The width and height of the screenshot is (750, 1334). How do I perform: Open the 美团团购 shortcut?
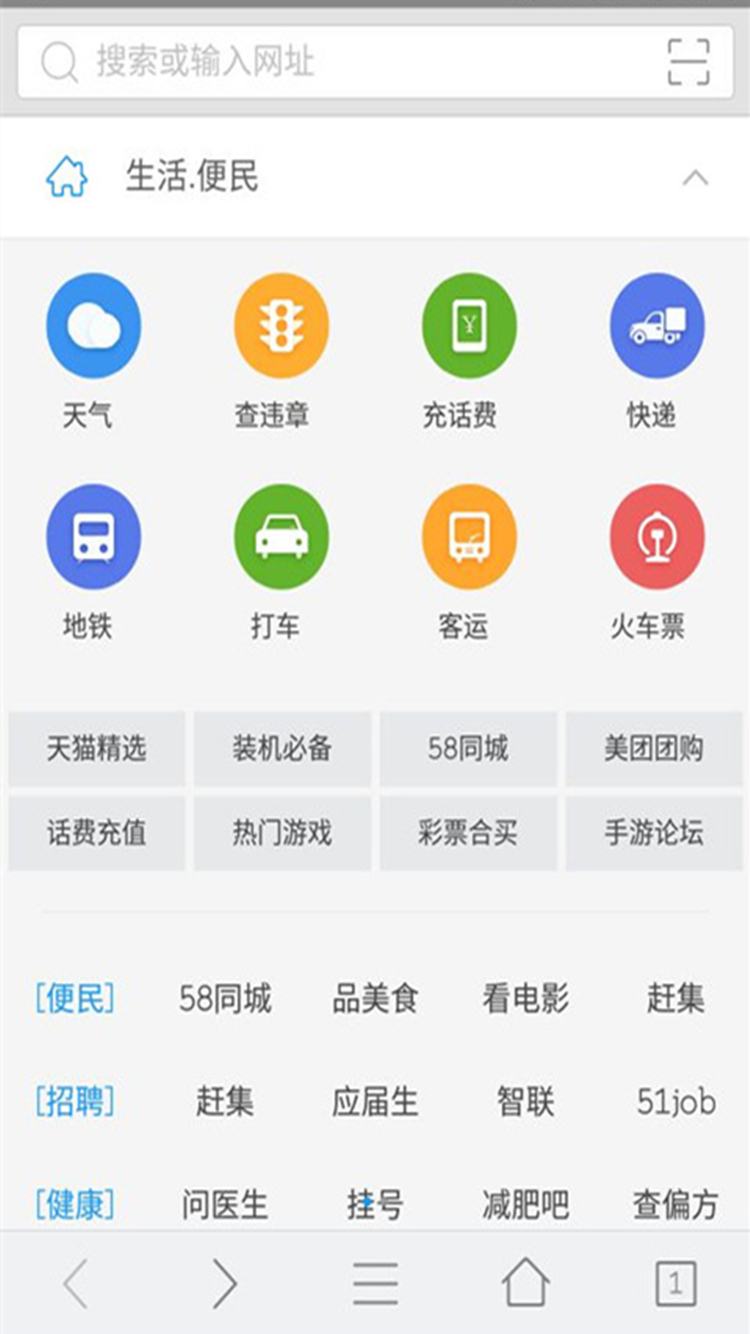click(x=654, y=748)
